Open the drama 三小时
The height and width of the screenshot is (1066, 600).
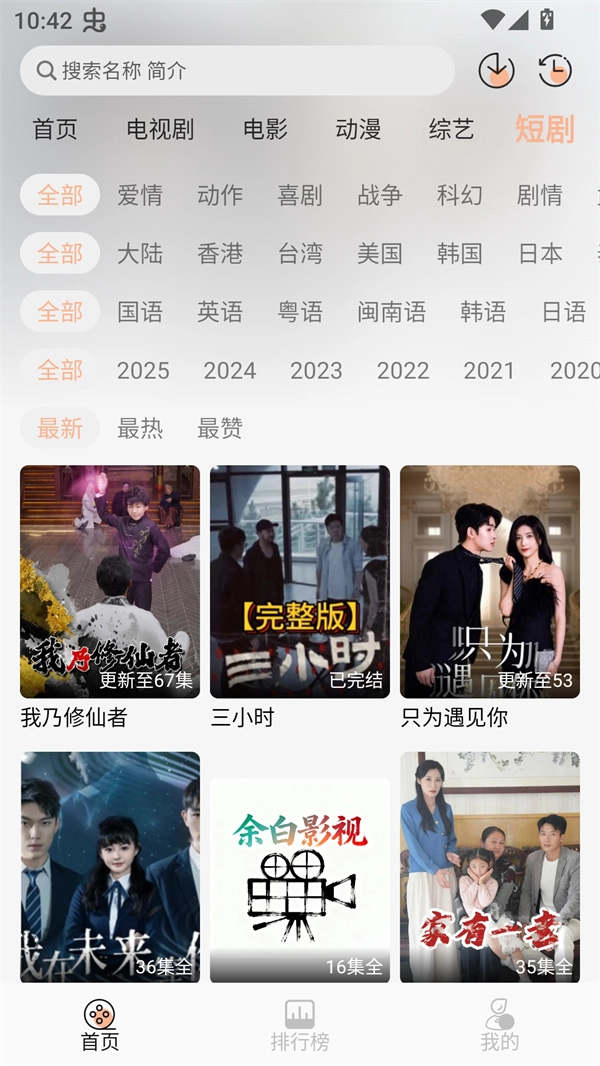coord(300,582)
